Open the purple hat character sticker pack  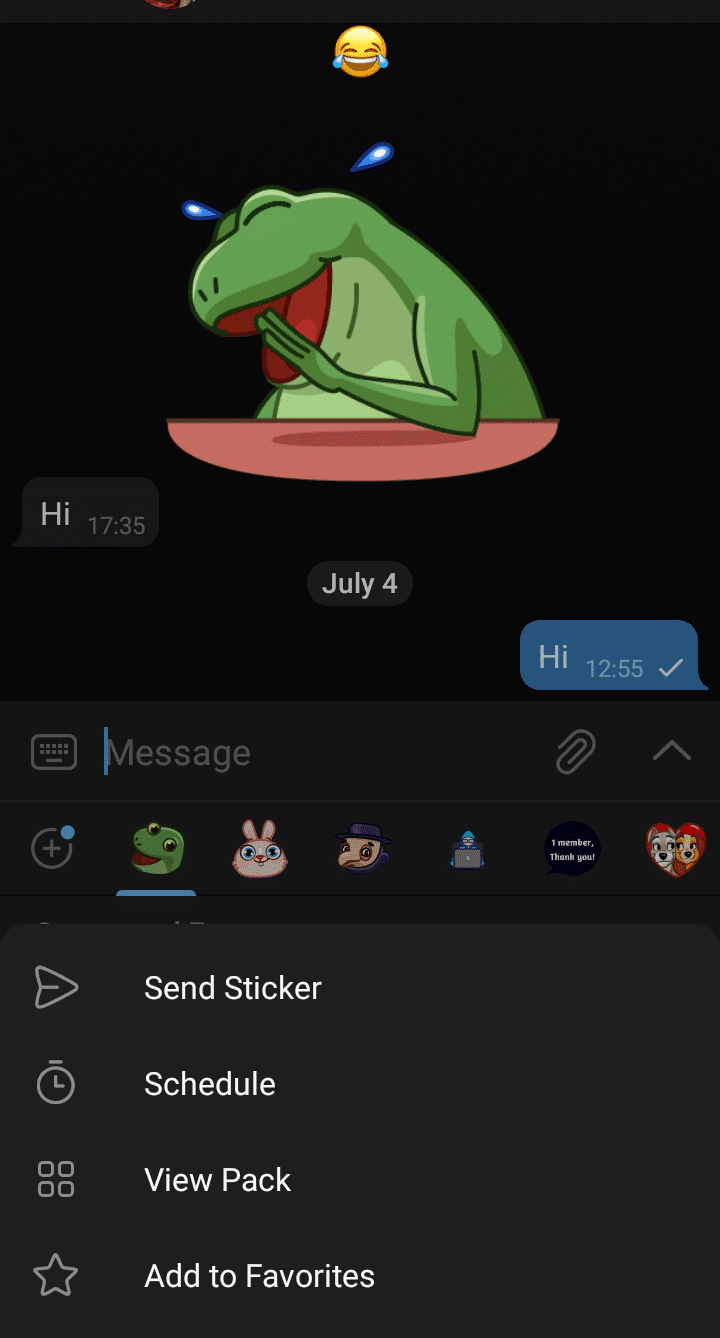click(x=364, y=849)
